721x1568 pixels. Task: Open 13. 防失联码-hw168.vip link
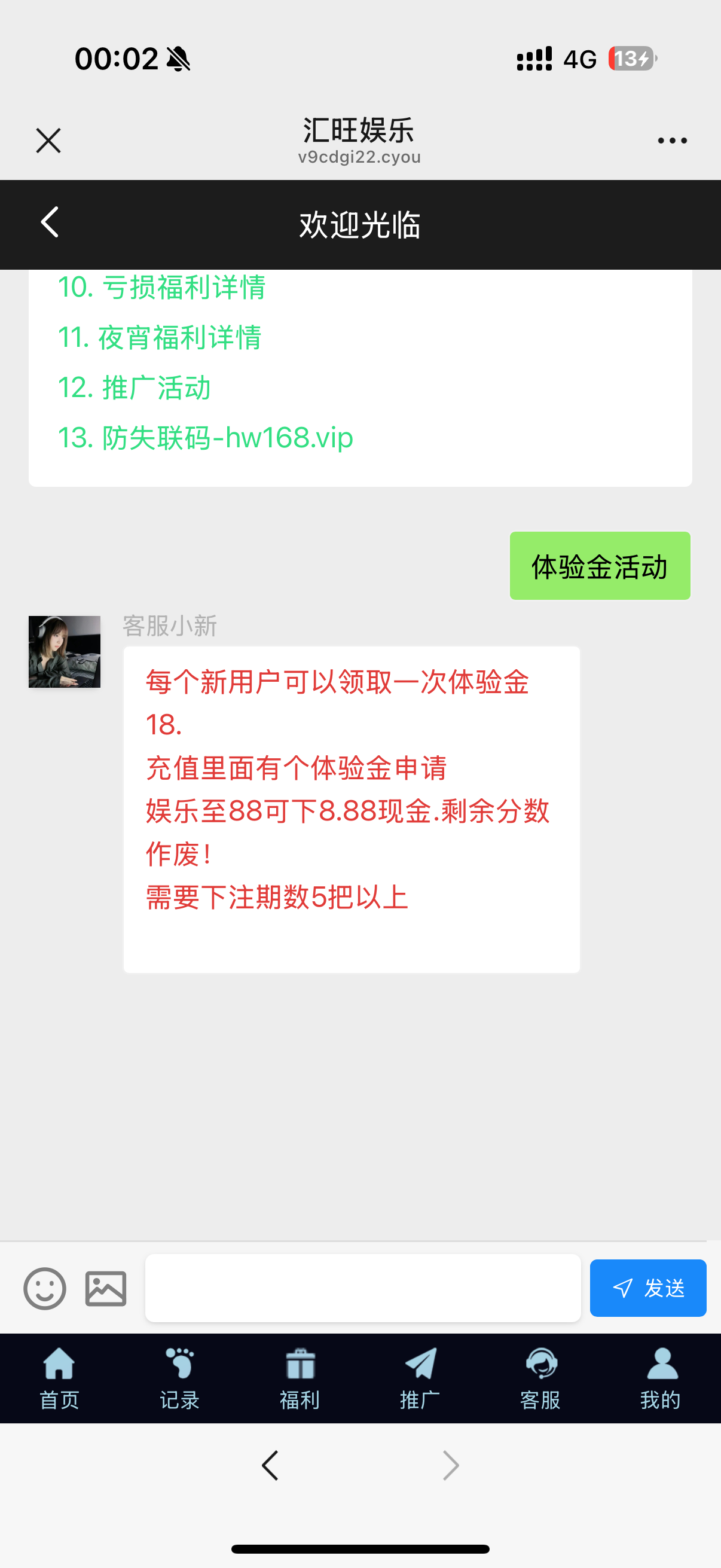click(x=205, y=438)
